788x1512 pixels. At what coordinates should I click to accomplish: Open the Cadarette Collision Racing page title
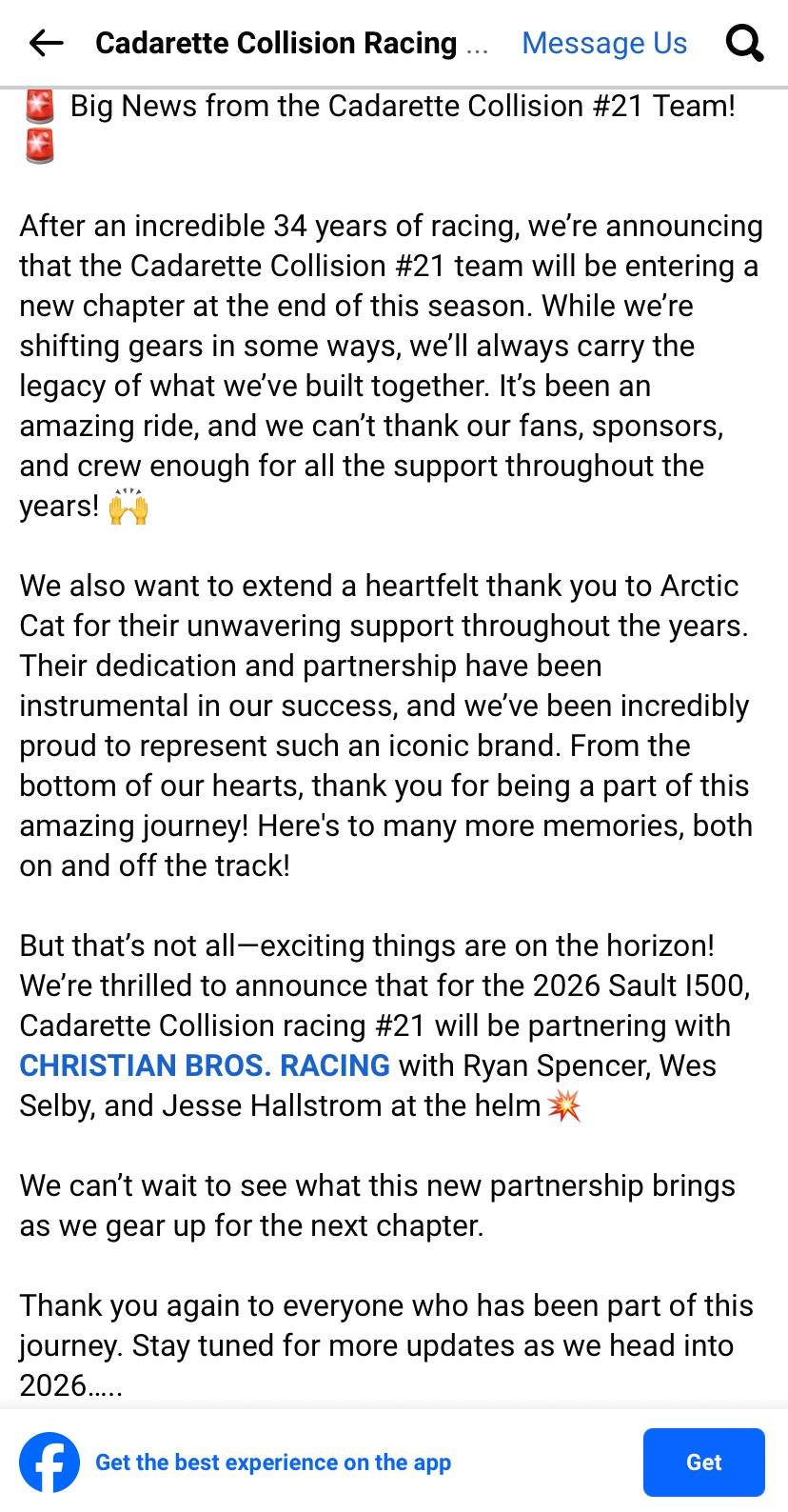pos(292,43)
